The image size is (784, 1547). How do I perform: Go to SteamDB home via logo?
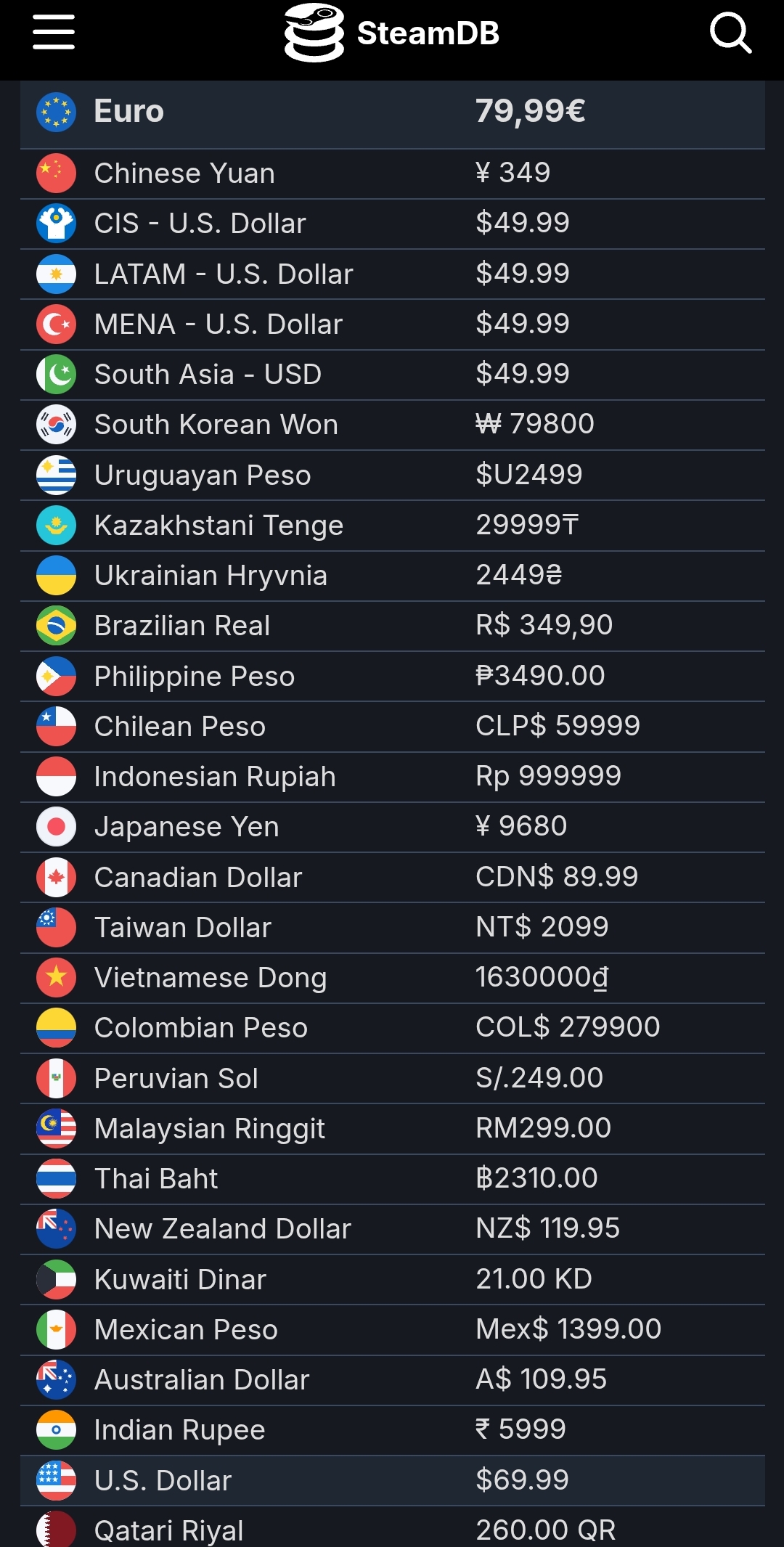(x=392, y=33)
